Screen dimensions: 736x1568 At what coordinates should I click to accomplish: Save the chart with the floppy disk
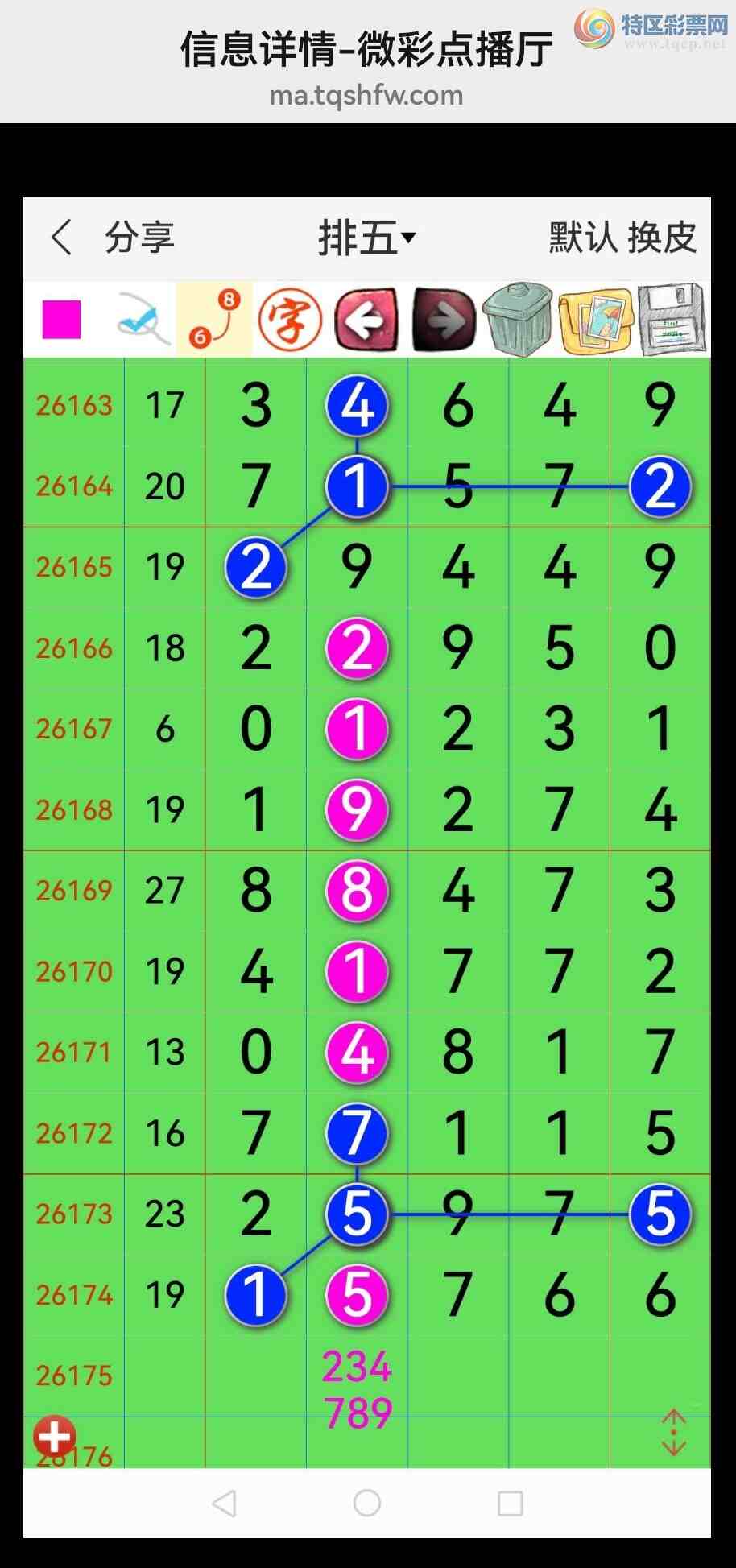(672, 320)
